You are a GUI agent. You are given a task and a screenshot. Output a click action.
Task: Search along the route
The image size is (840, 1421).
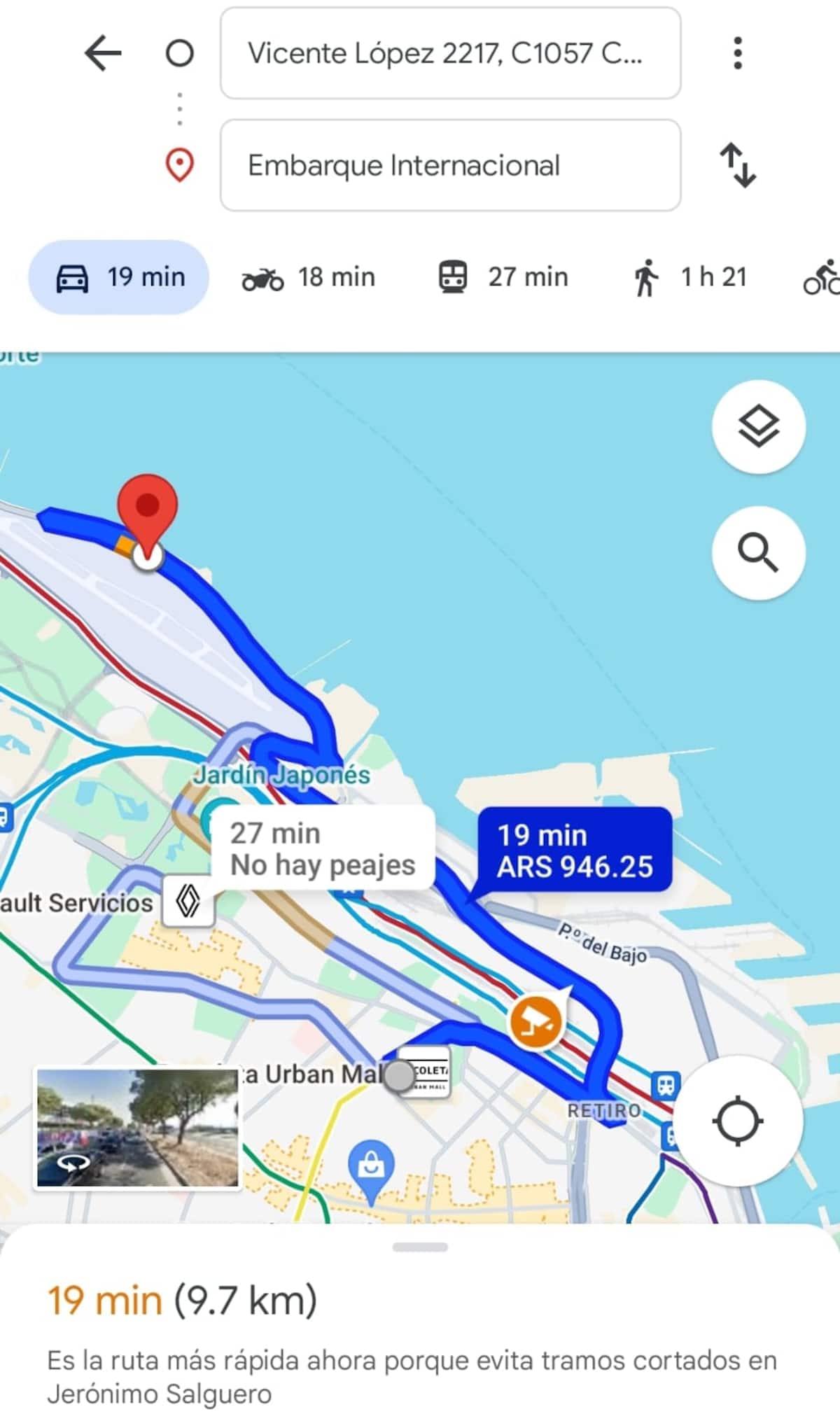758,553
